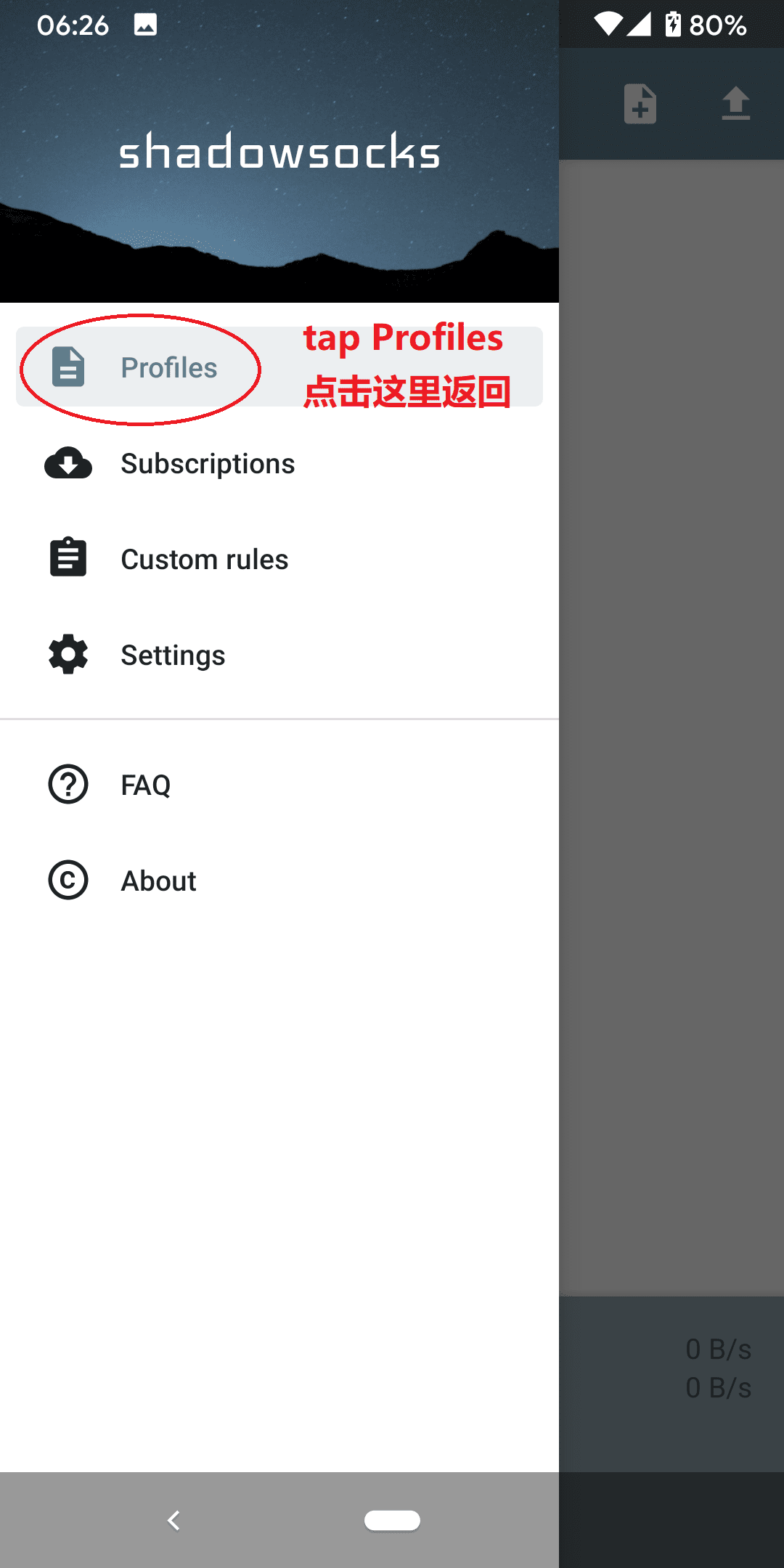Open the About page
This screenshot has height=1568, width=784.
coord(158,881)
